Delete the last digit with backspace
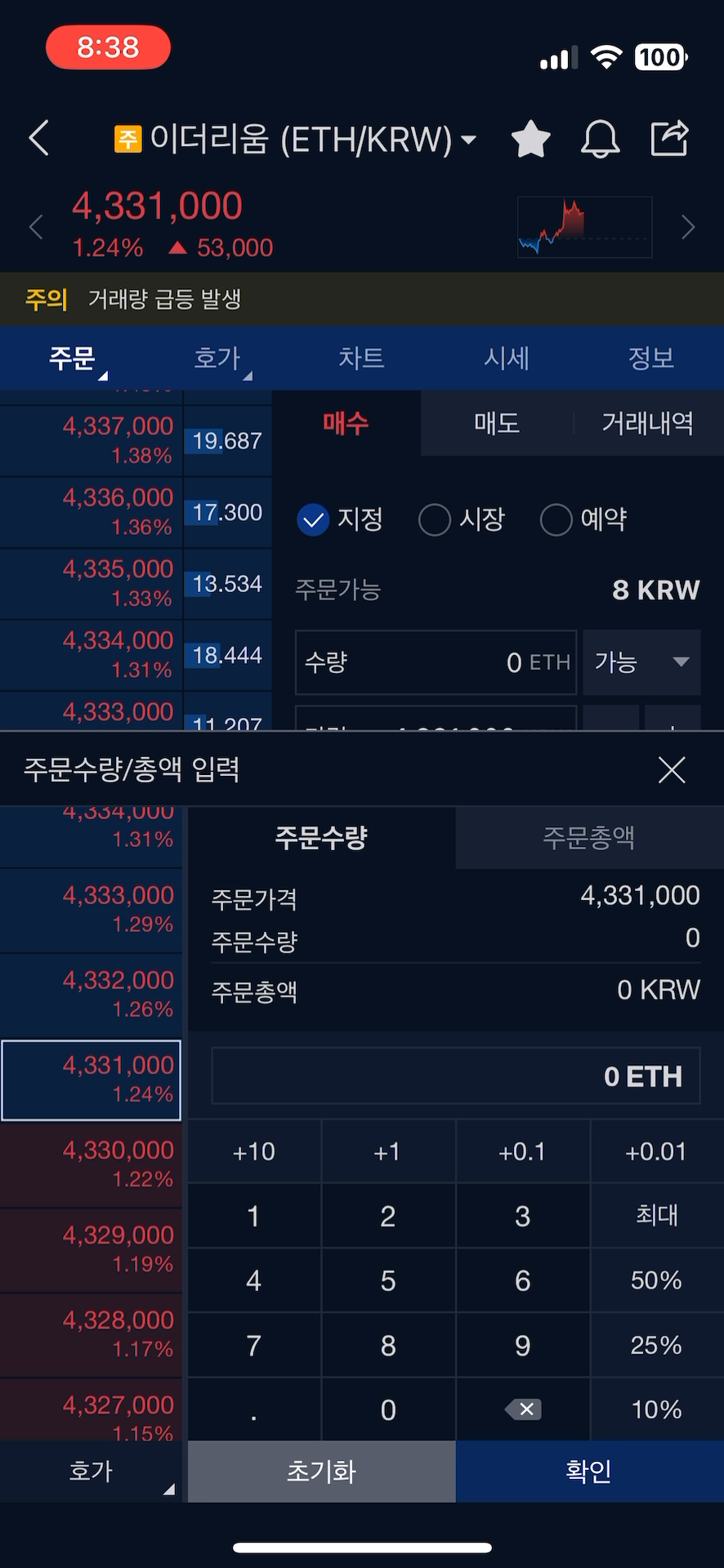The width and height of the screenshot is (724, 1568). [x=523, y=1409]
